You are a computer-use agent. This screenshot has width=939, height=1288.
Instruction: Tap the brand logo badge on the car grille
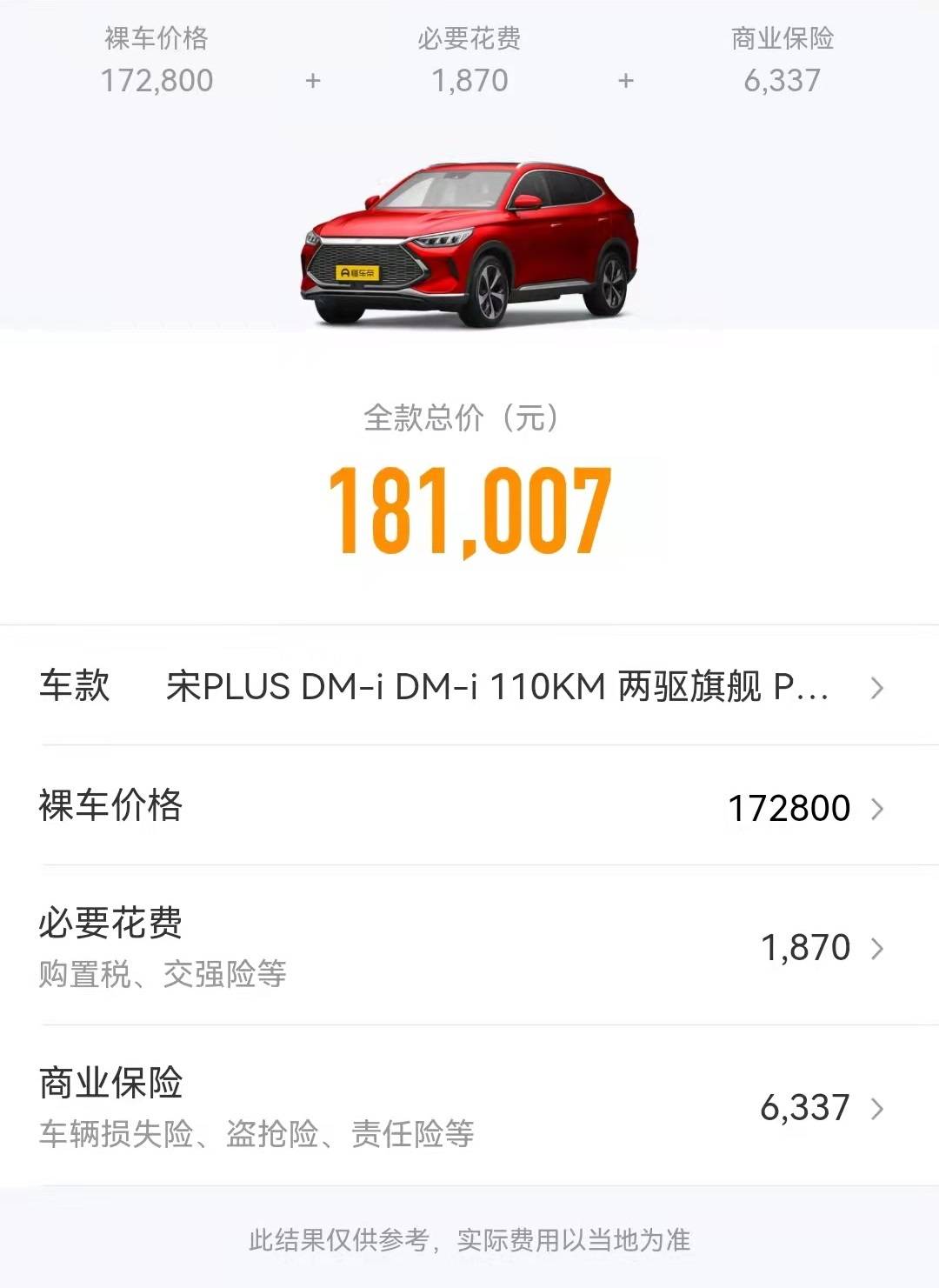click(x=359, y=270)
